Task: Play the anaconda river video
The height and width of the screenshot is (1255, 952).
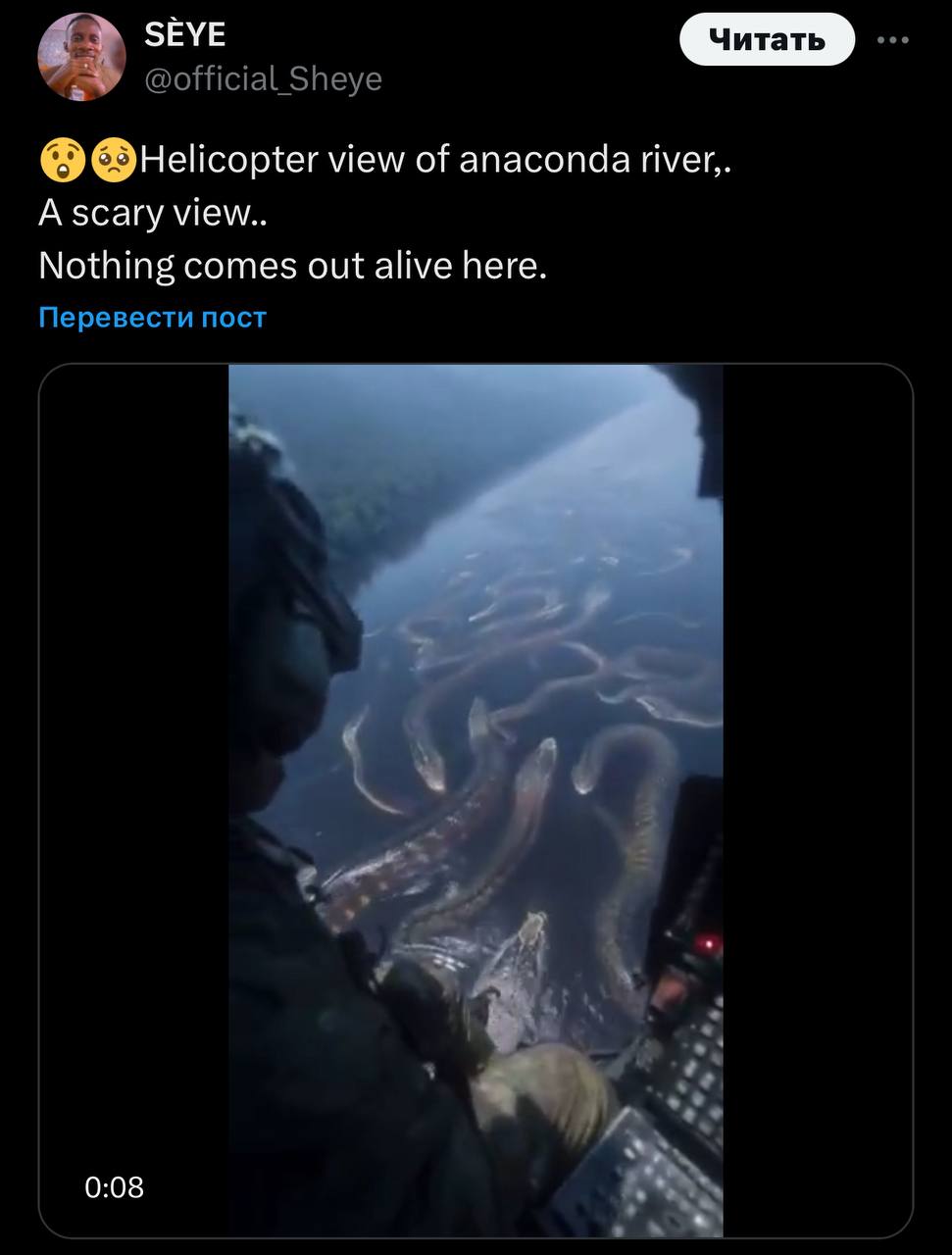Action: pyautogui.click(x=476, y=799)
